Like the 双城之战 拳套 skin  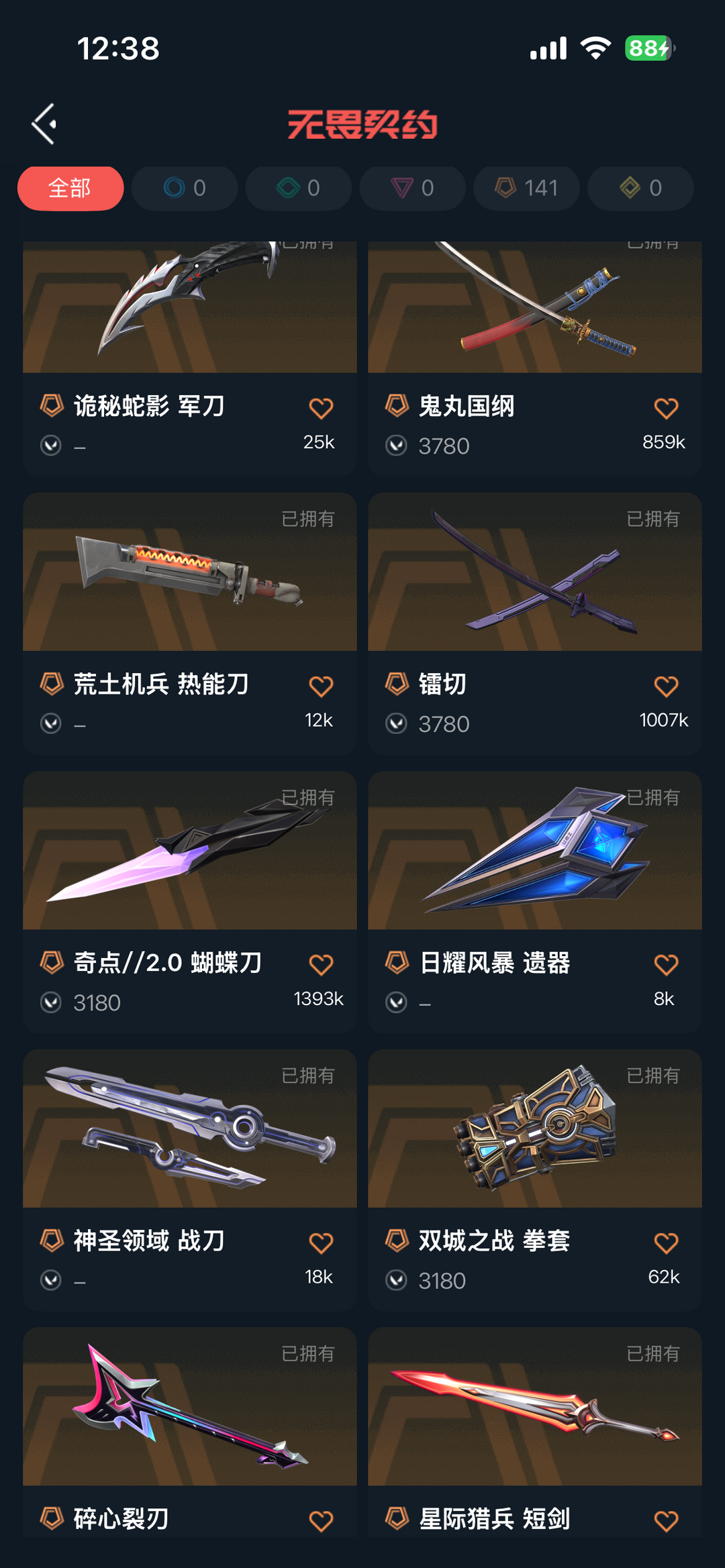tap(666, 1243)
